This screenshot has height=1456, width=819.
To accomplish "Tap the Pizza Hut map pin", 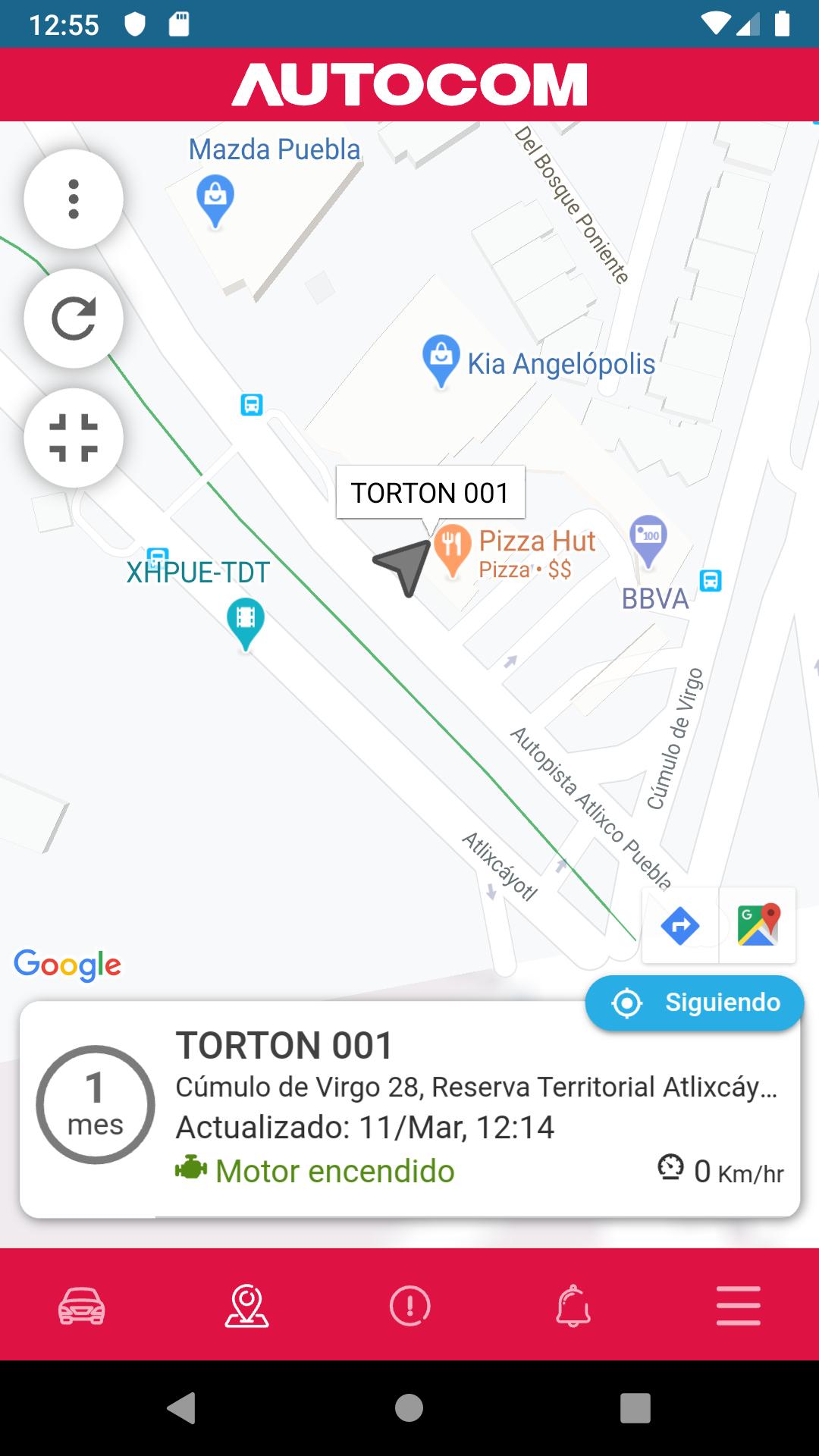I will 453,549.
